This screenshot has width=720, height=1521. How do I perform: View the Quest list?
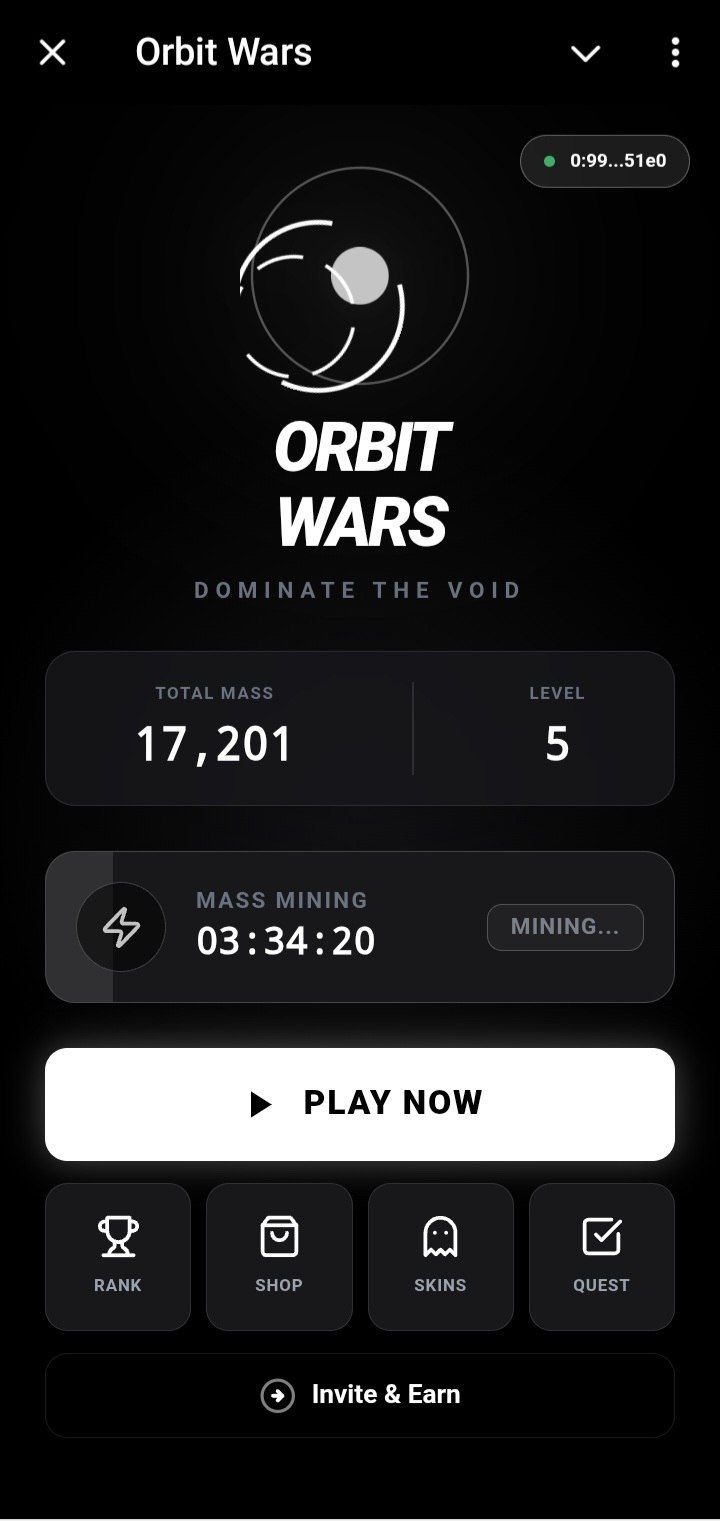pos(601,1257)
